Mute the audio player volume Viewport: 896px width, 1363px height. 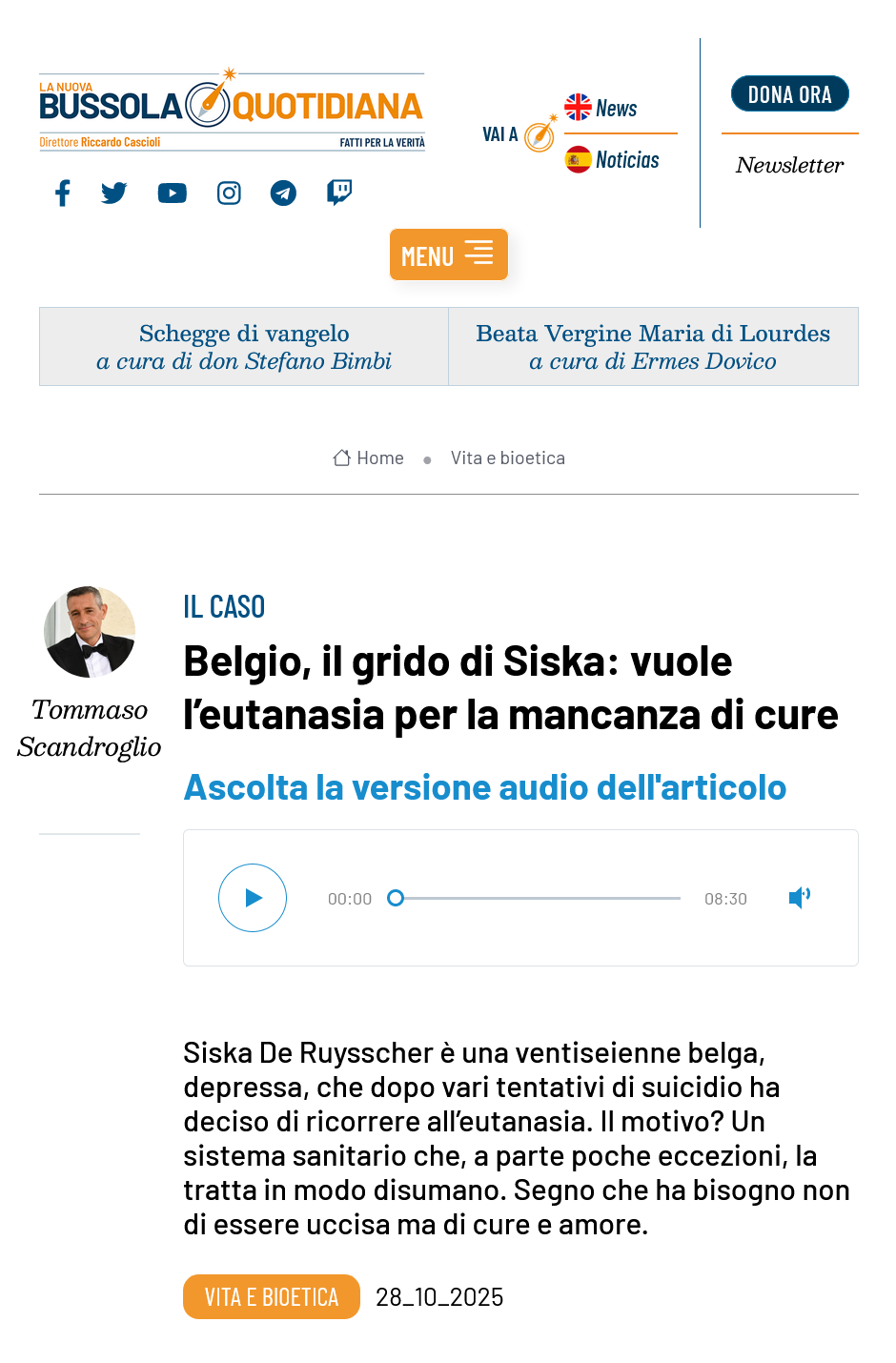(799, 898)
